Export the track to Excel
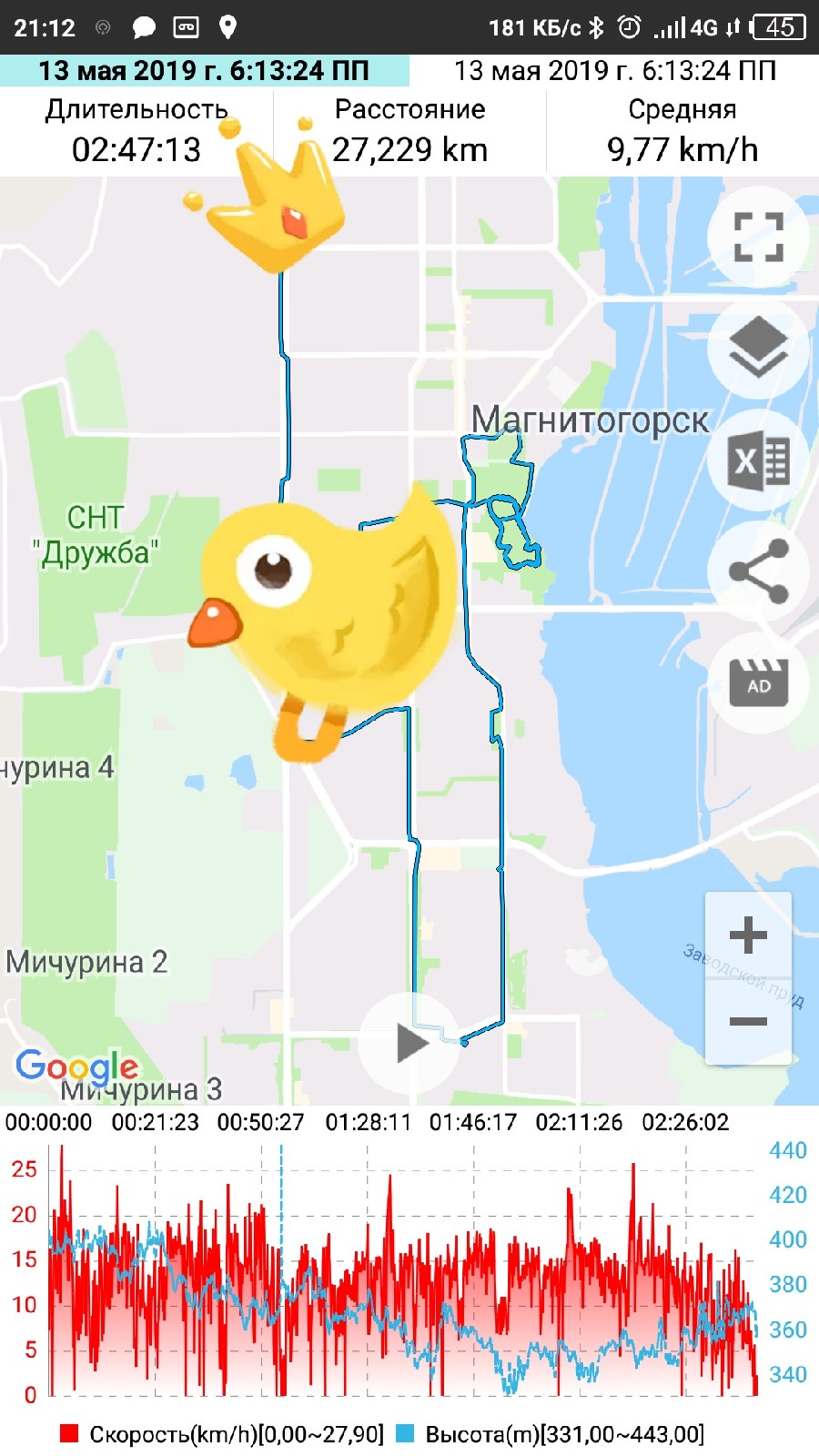 coord(758,461)
